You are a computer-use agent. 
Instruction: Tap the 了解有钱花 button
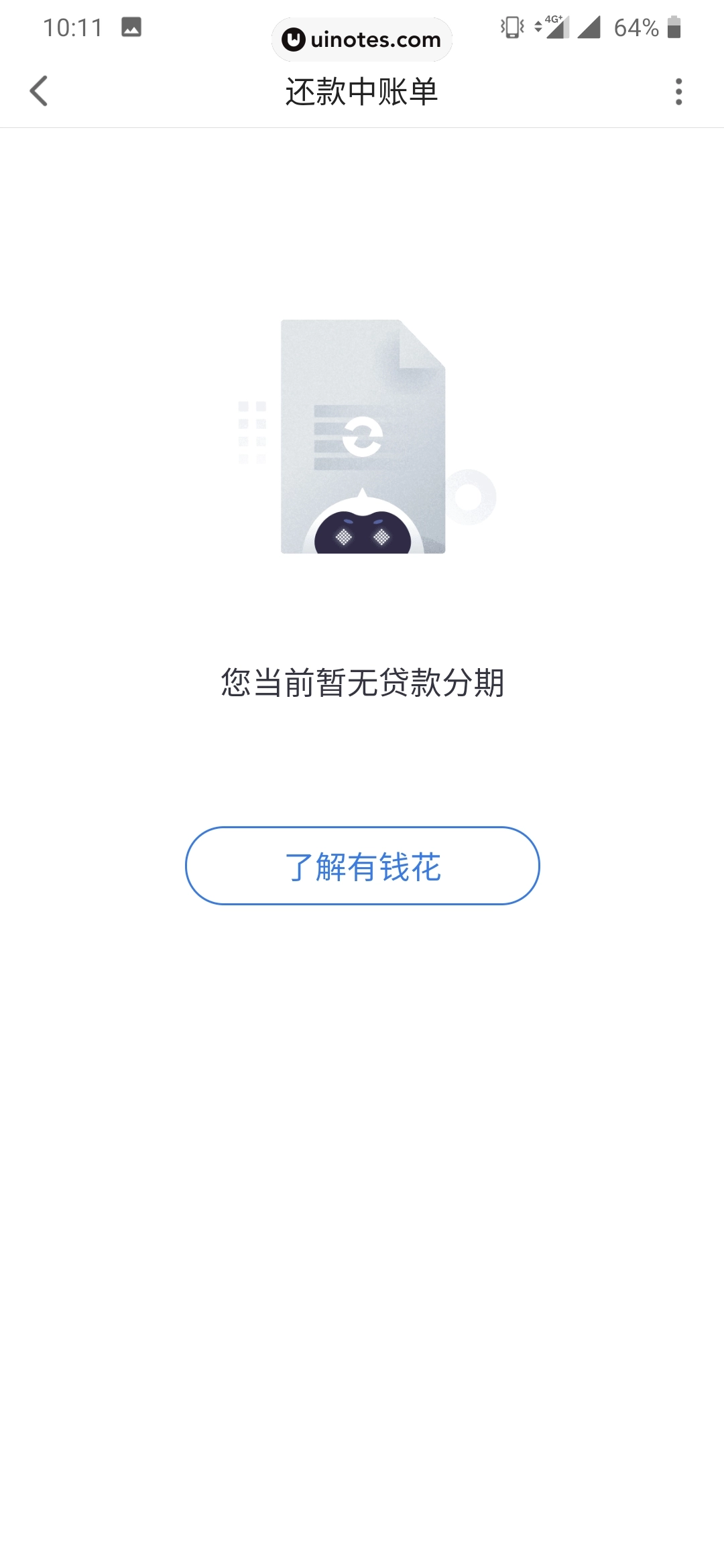pyautogui.click(x=362, y=866)
